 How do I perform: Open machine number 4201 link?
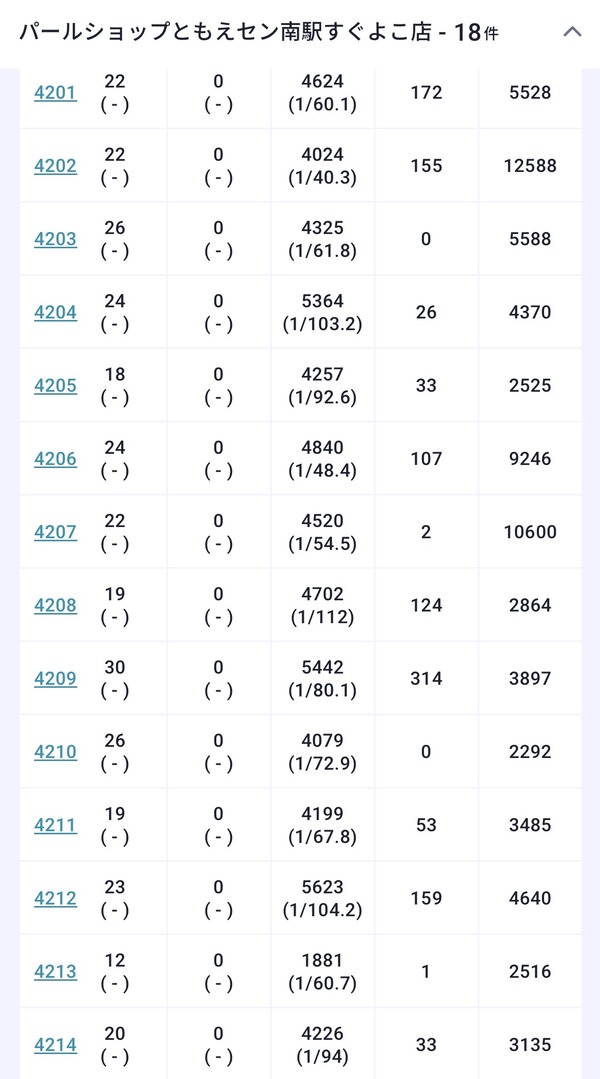(56, 93)
